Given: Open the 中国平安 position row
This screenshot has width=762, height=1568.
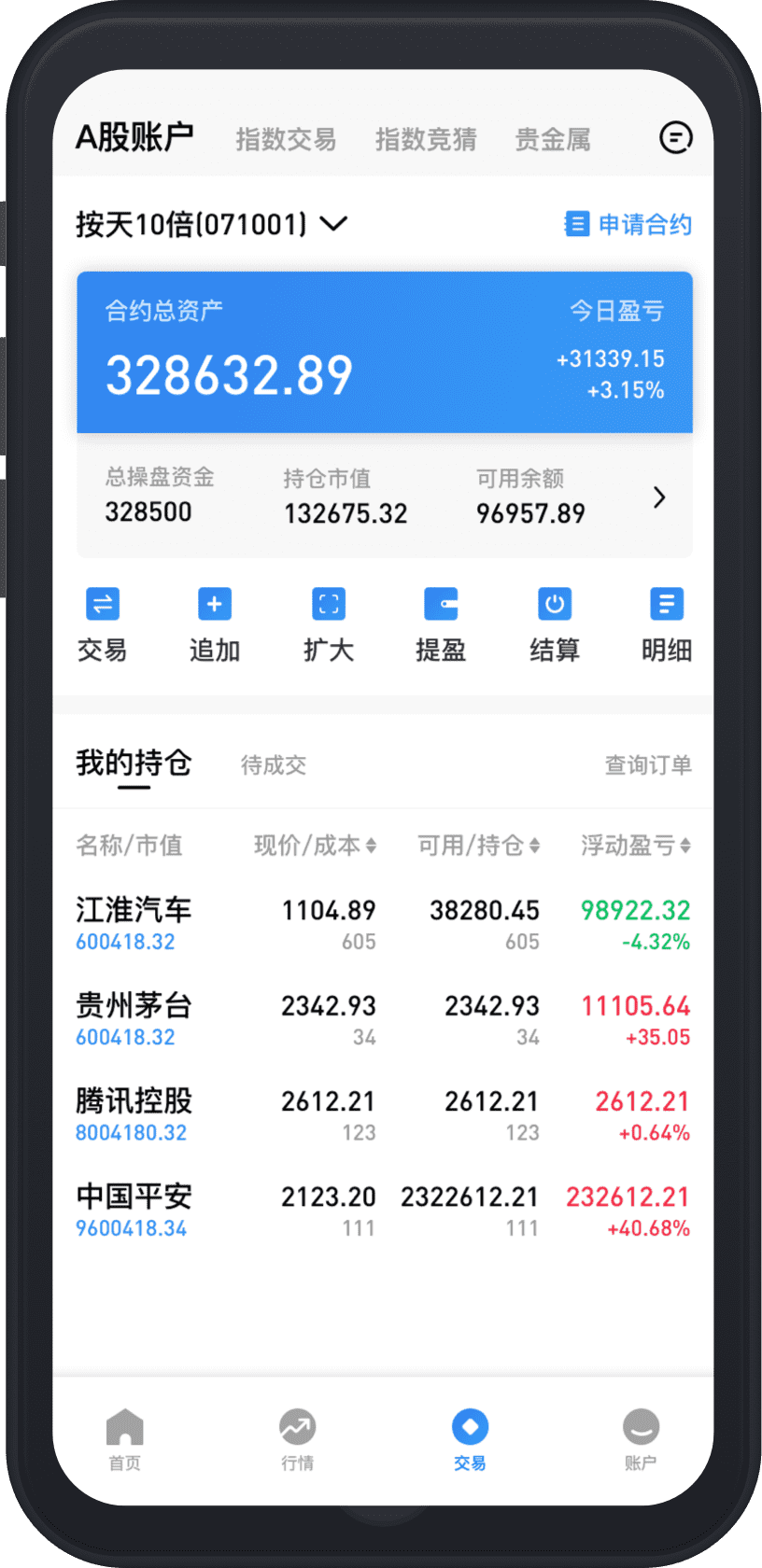Looking at the screenshot, I should tap(383, 1211).
